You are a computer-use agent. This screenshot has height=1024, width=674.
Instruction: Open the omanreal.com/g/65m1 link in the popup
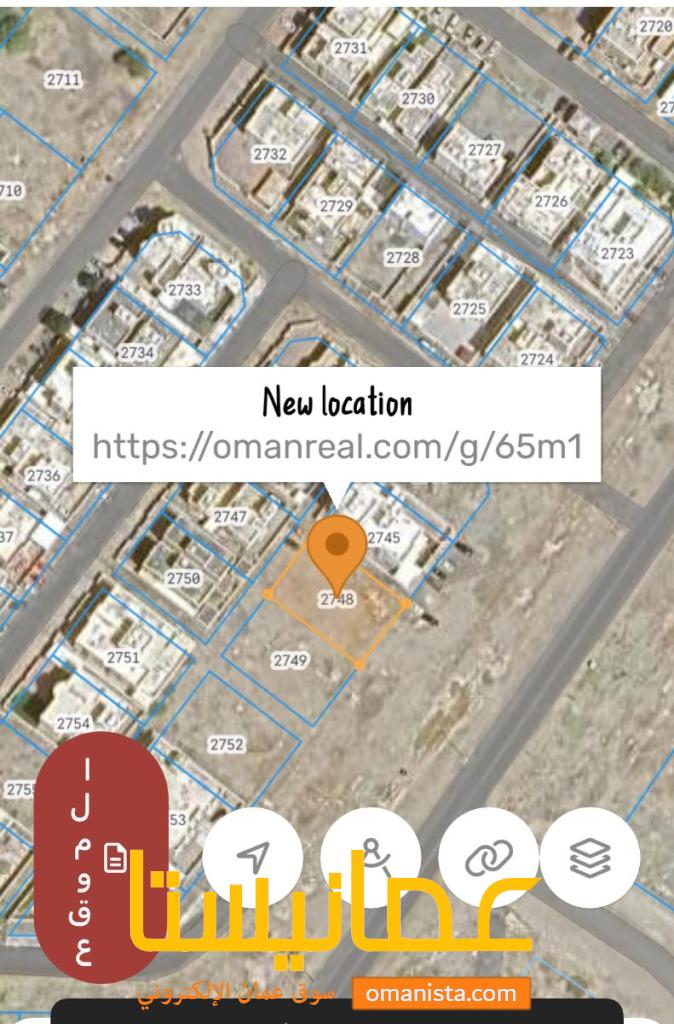(337, 446)
